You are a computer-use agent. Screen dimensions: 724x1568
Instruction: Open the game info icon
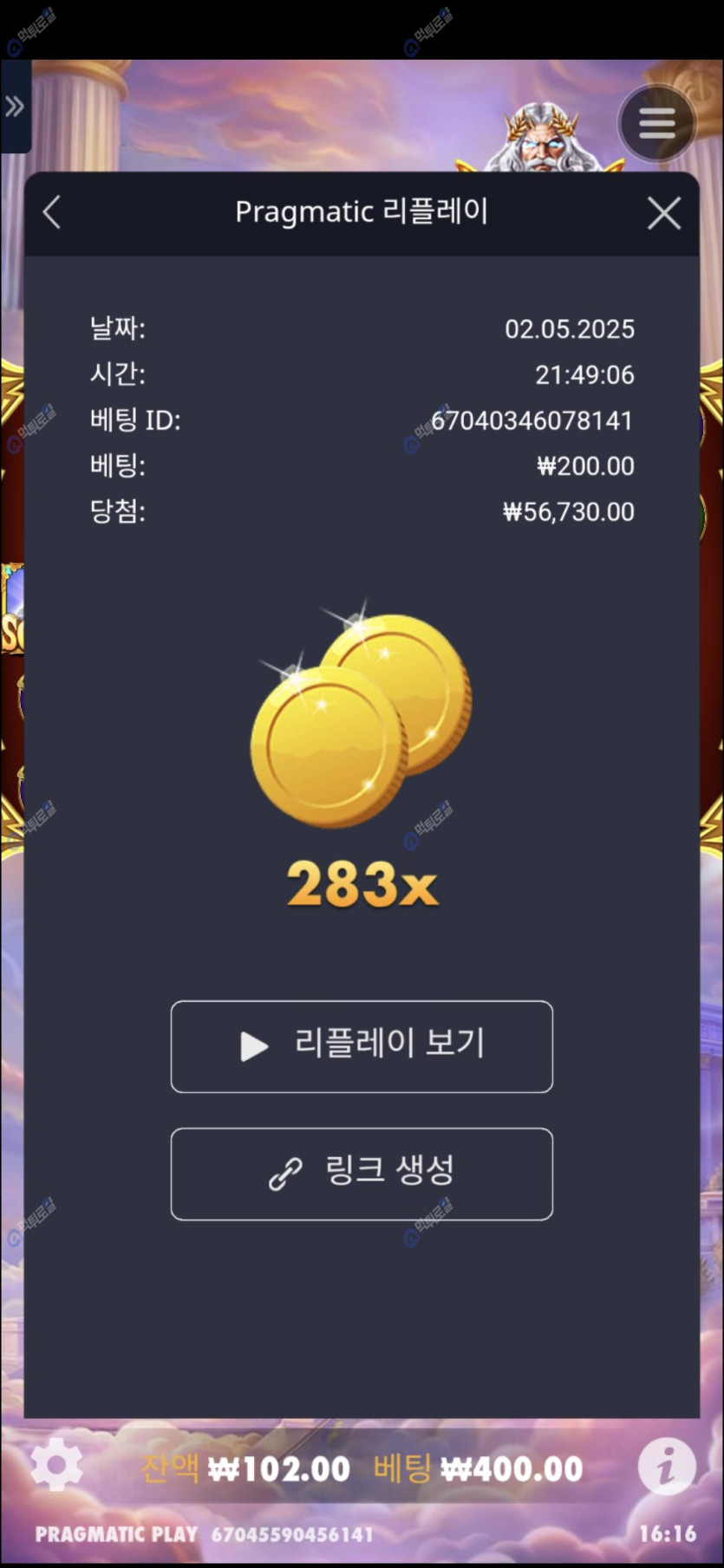click(666, 1467)
